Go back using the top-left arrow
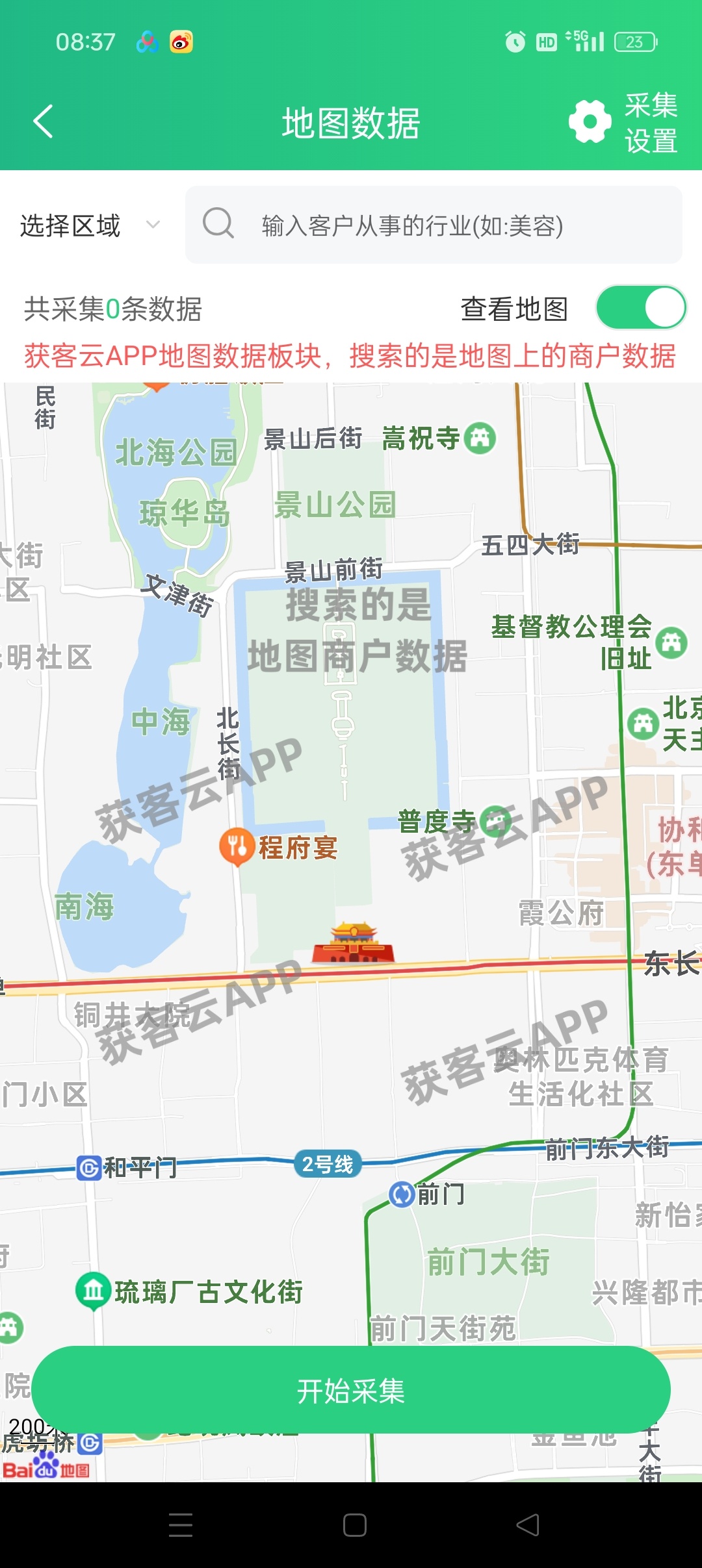Image resolution: width=702 pixels, height=1568 pixels. point(43,122)
